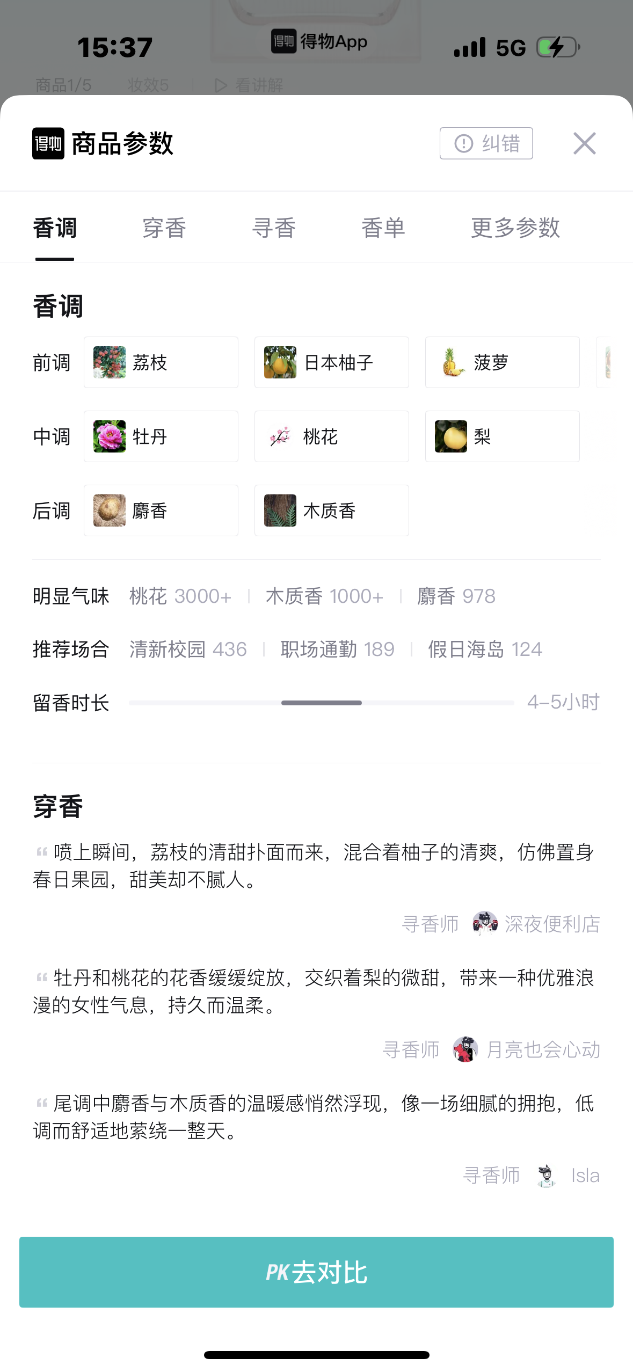Tap the 纠错 report button
This screenshot has height=1372, width=633.
pos(486,143)
